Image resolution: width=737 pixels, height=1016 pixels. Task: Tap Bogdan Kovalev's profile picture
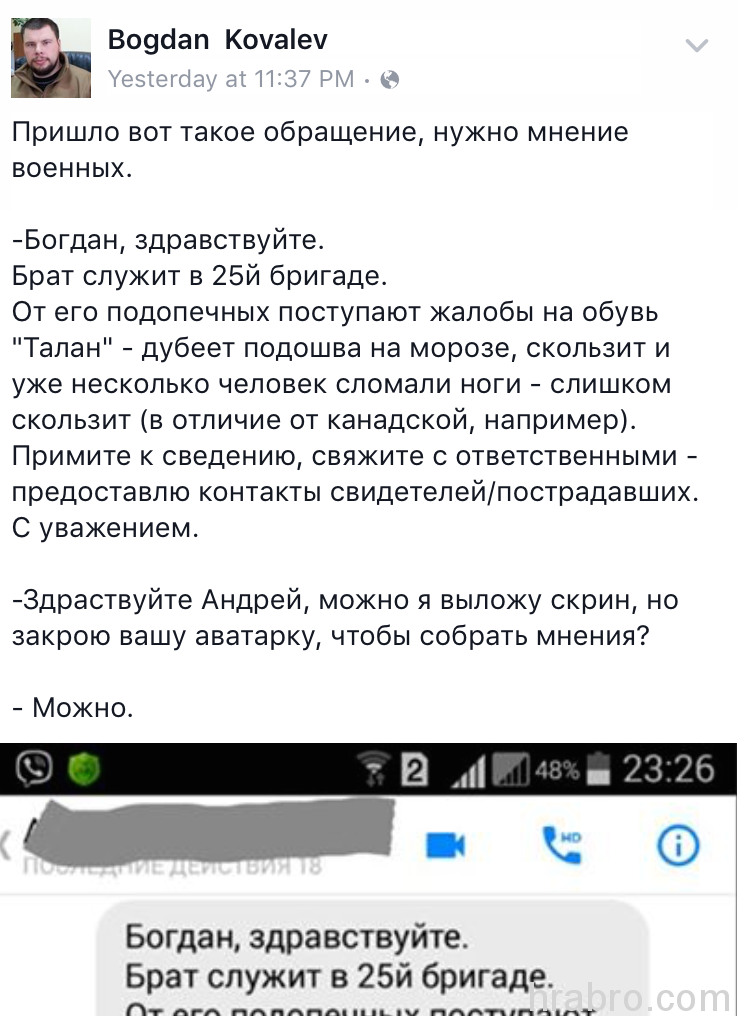[51, 57]
